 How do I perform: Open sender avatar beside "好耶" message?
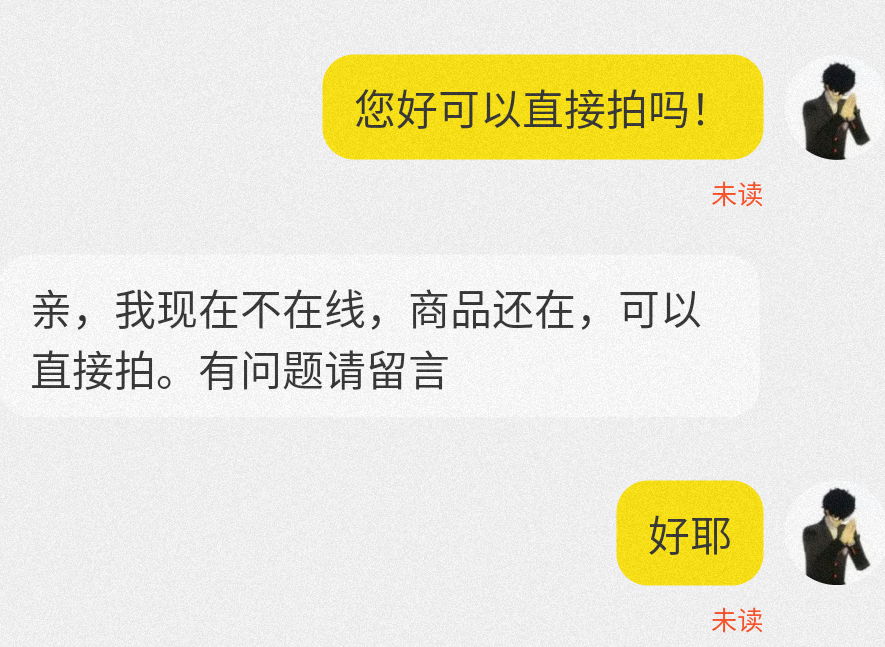tap(838, 533)
